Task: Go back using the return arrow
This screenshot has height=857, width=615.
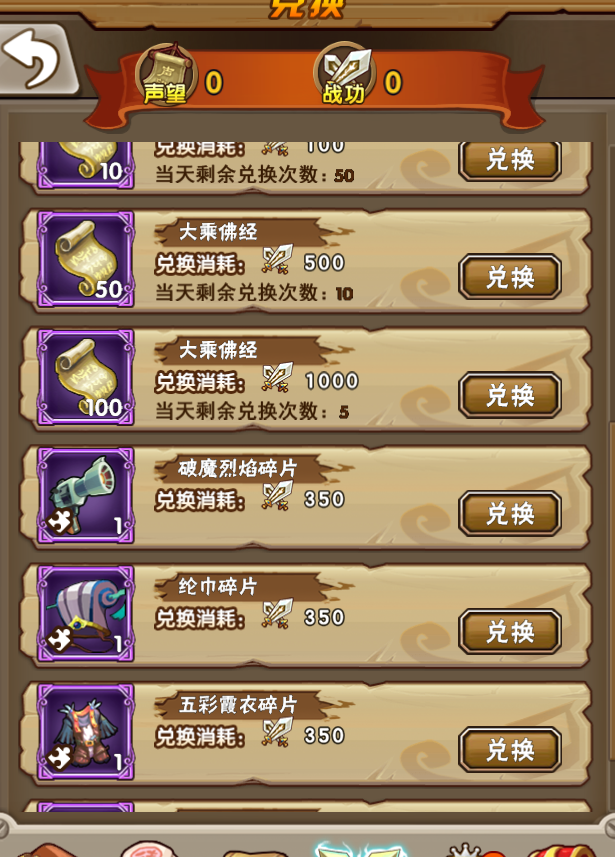Action: click(35, 60)
